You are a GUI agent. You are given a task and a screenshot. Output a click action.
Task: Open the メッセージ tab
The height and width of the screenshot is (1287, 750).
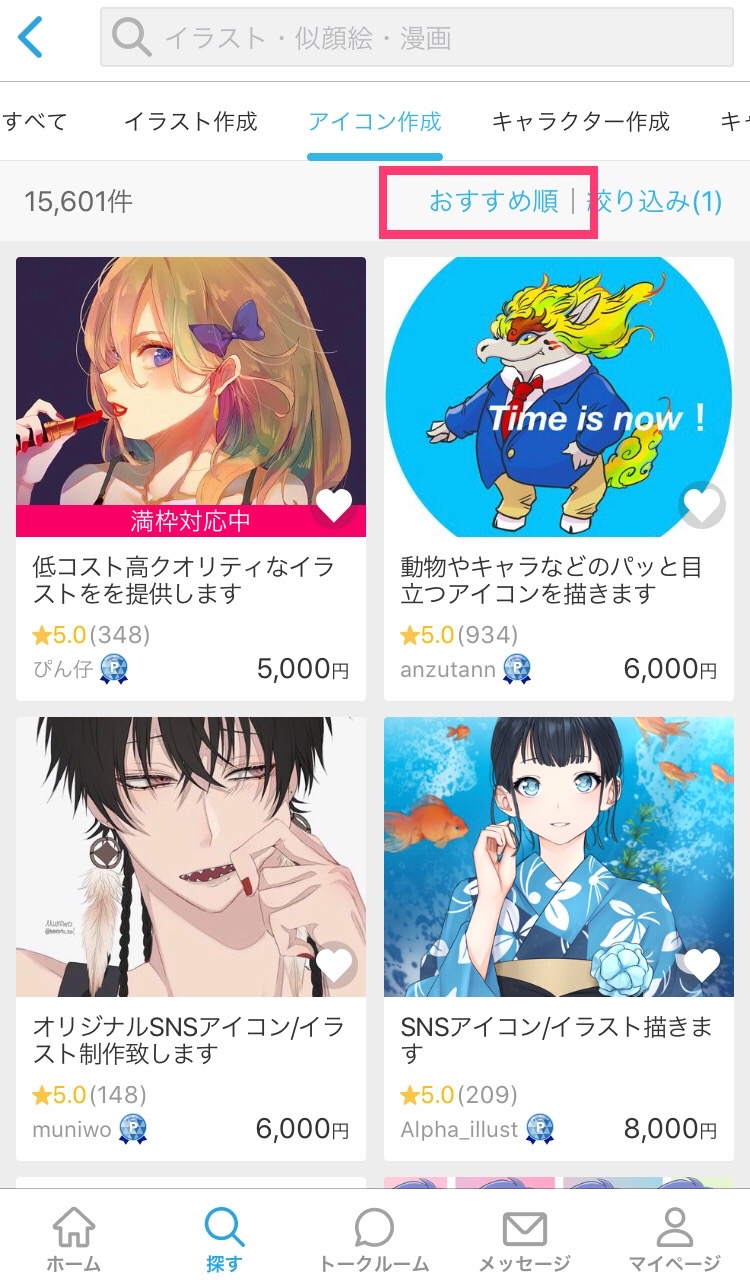point(525,1238)
